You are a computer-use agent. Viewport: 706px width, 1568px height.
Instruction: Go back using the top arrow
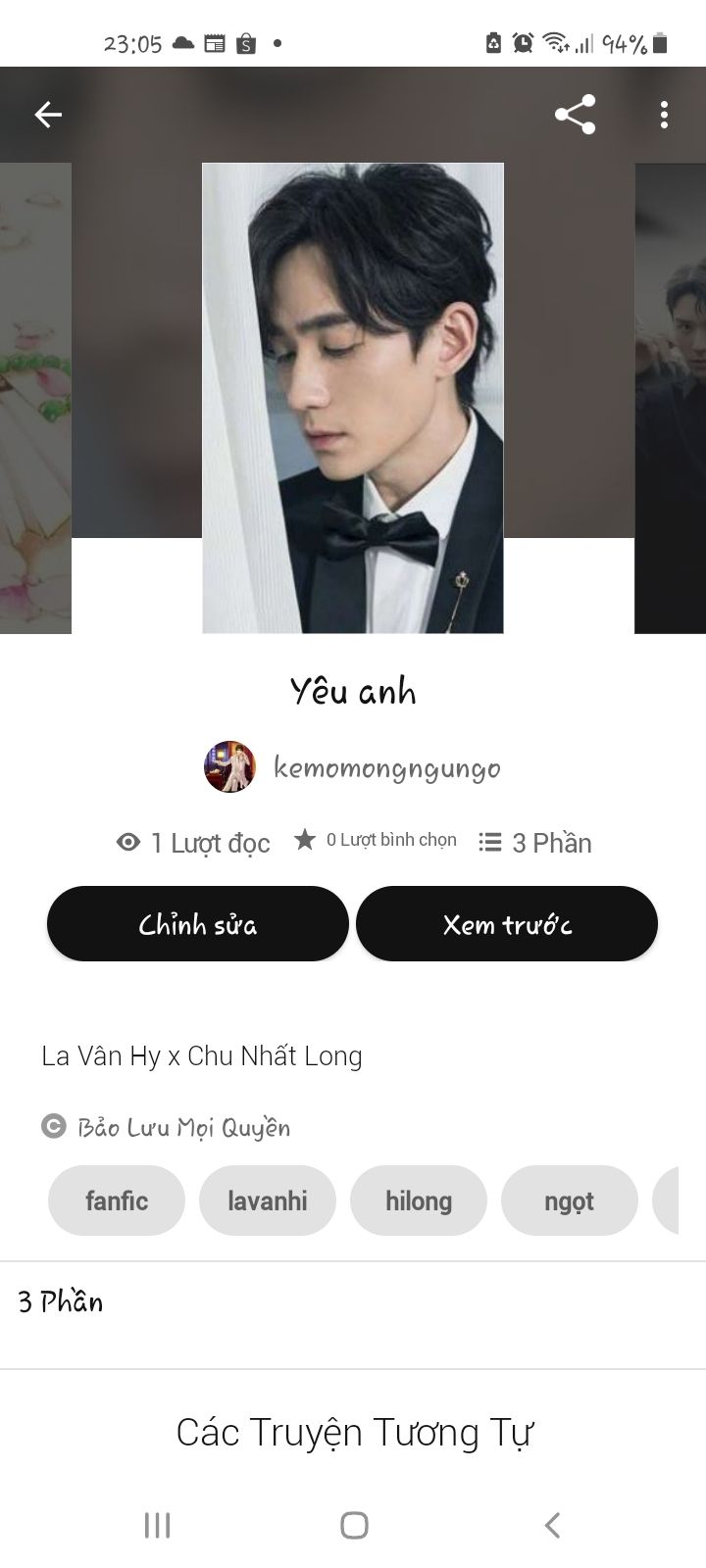[x=48, y=115]
